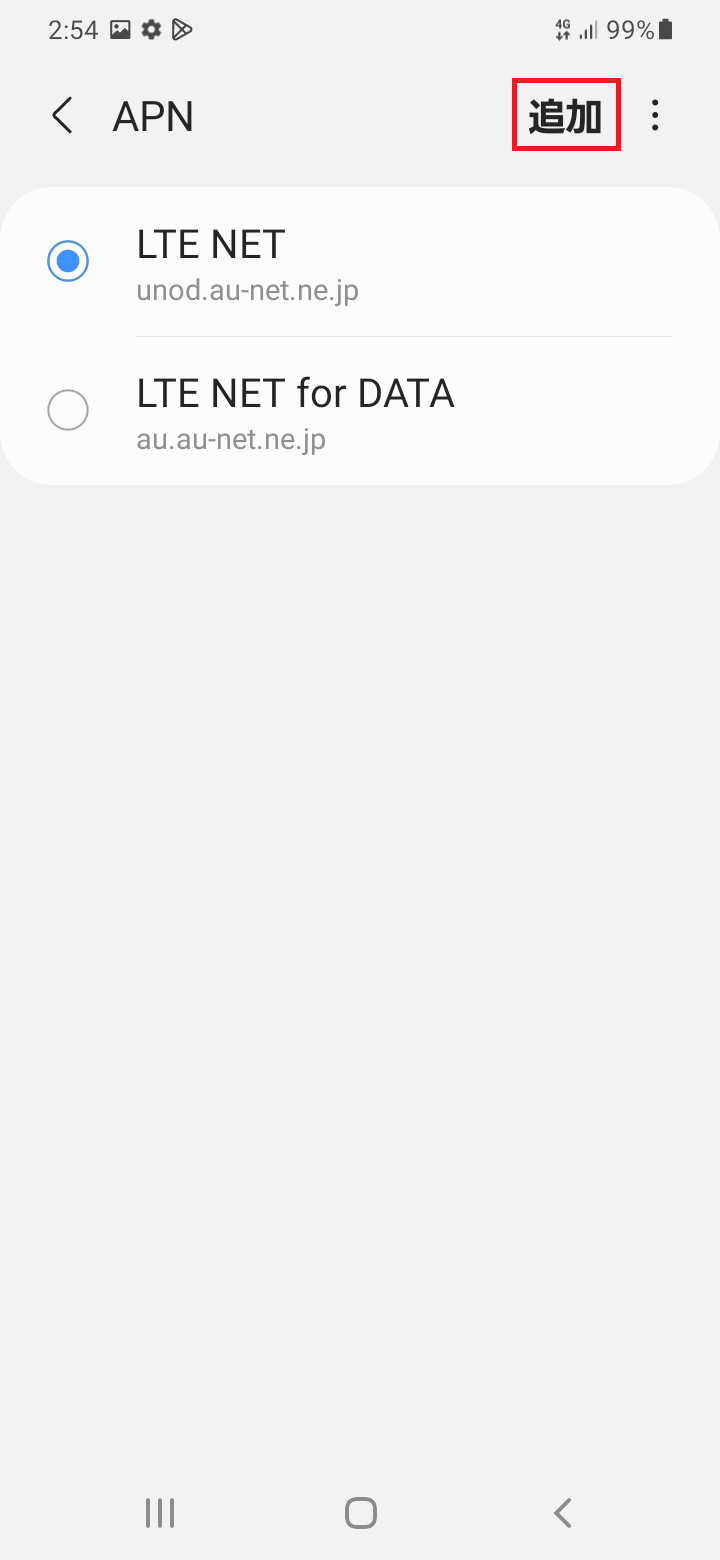
Task: Go to the home screen
Action: [x=360, y=1512]
